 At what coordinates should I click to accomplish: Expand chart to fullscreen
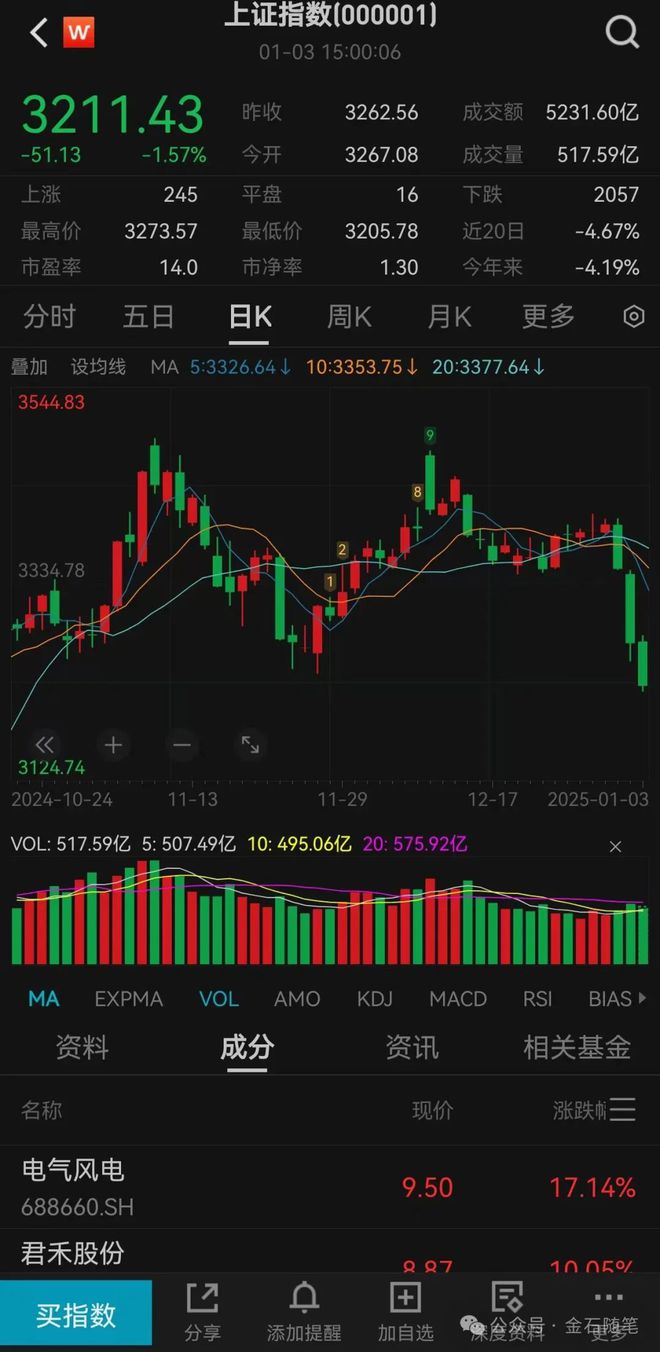pyautogui.click(x=250, y=745)
